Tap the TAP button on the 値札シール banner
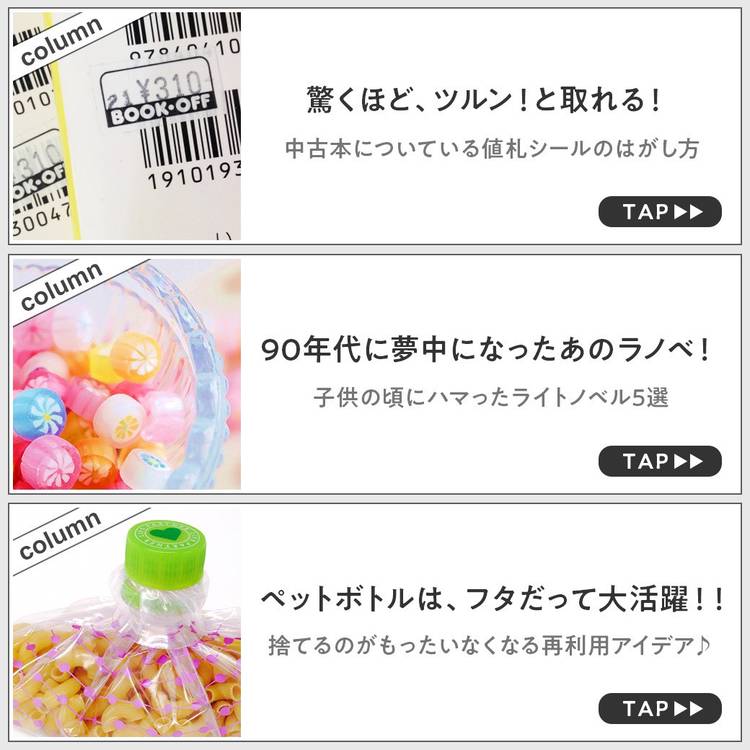Viewport: 750px width, 750px height. pos(659,212)
